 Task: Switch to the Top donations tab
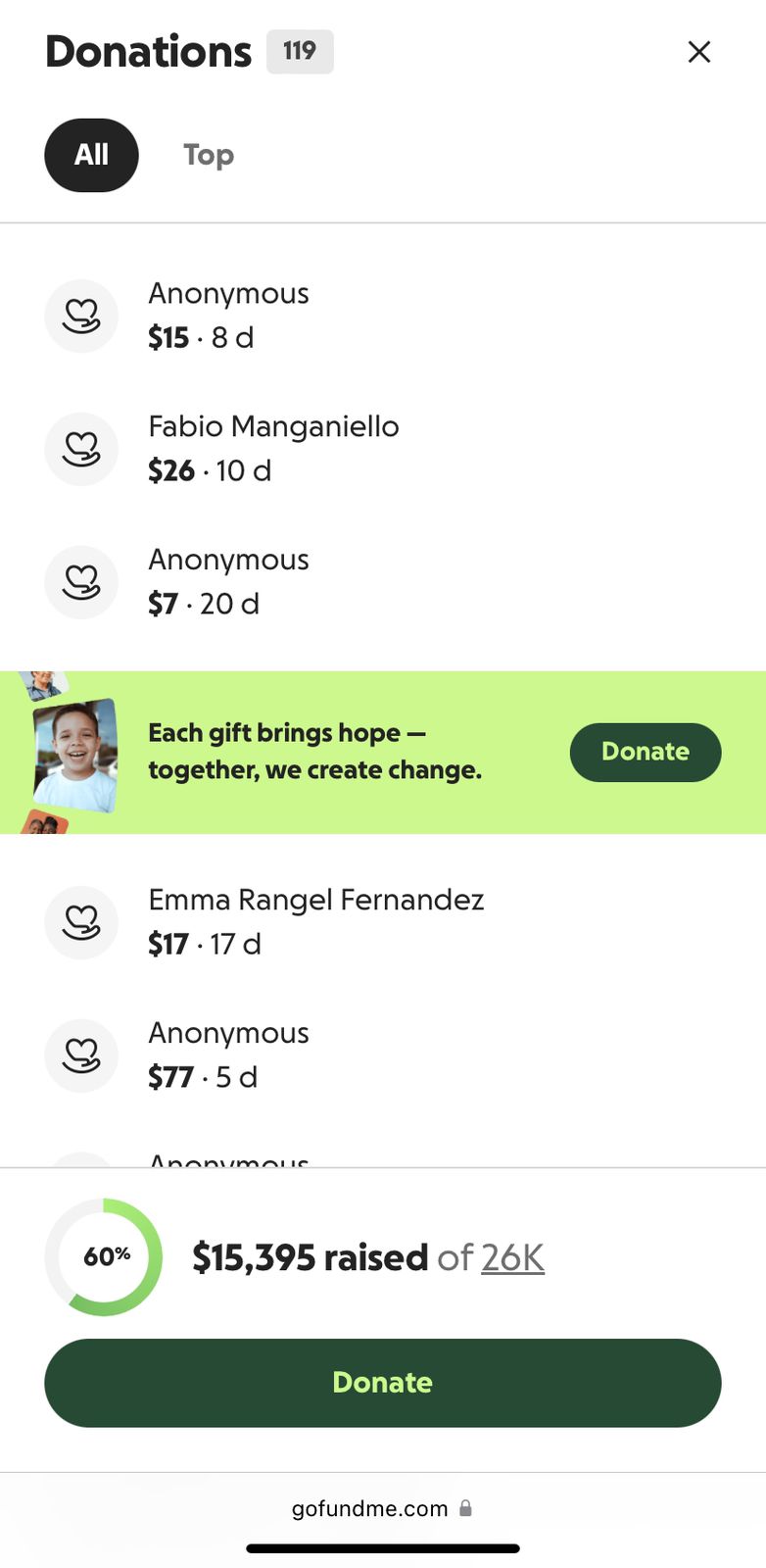pyautogui.click(x=209, y=155)
